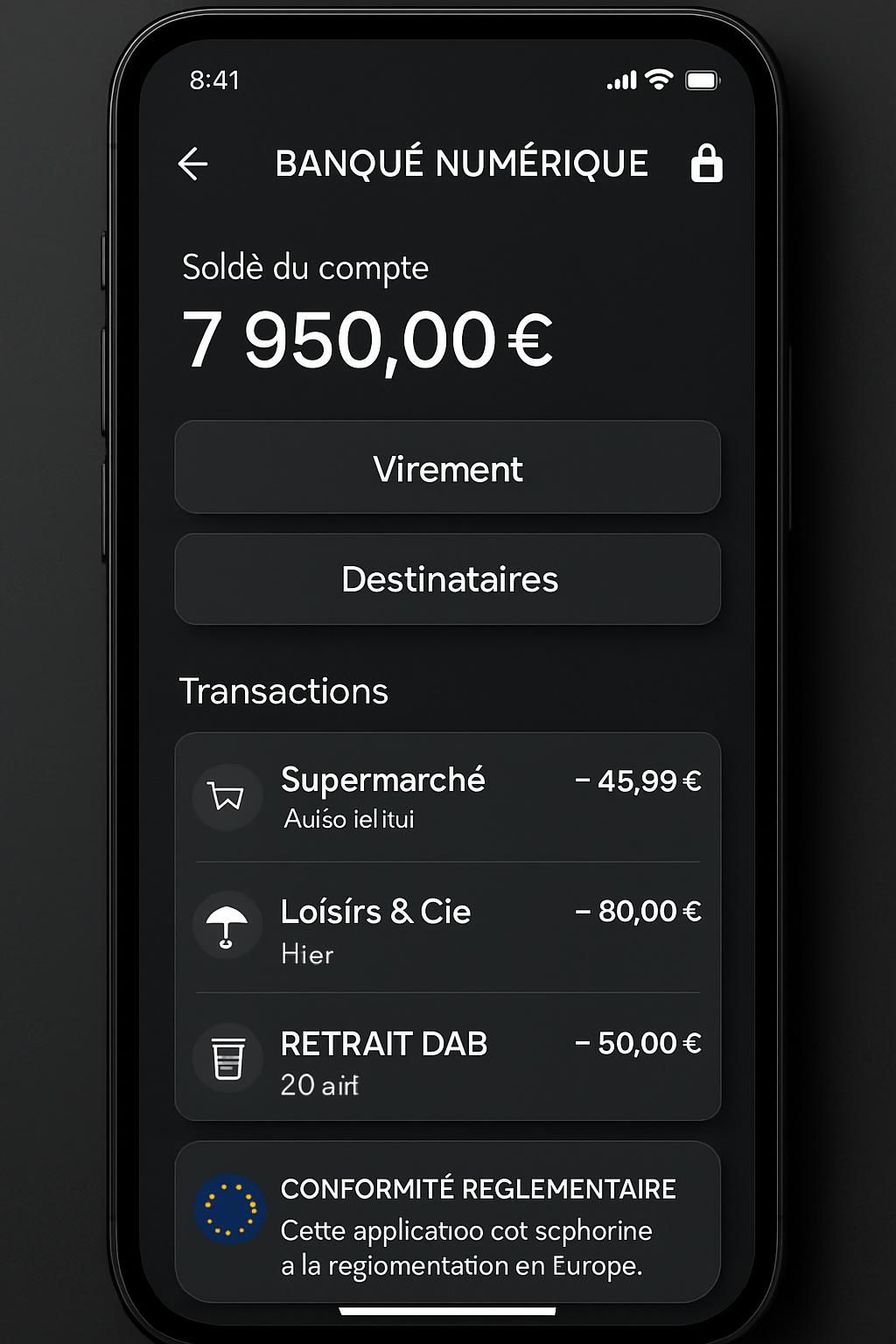Viewport: 896px width, 1344px height.
Task: Tap the battery indicator icon
Action: tap(700, 80)
